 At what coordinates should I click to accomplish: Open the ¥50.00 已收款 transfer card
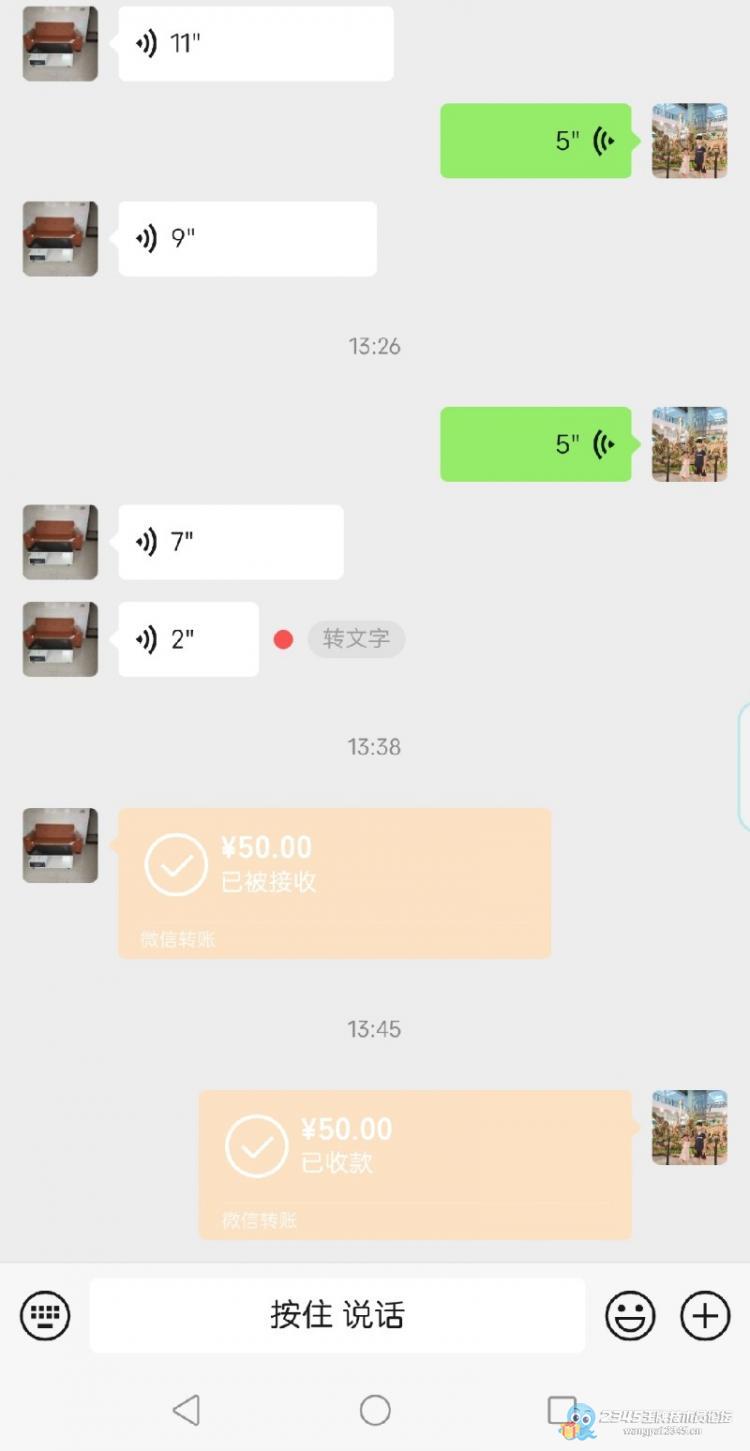(415, 1164)
